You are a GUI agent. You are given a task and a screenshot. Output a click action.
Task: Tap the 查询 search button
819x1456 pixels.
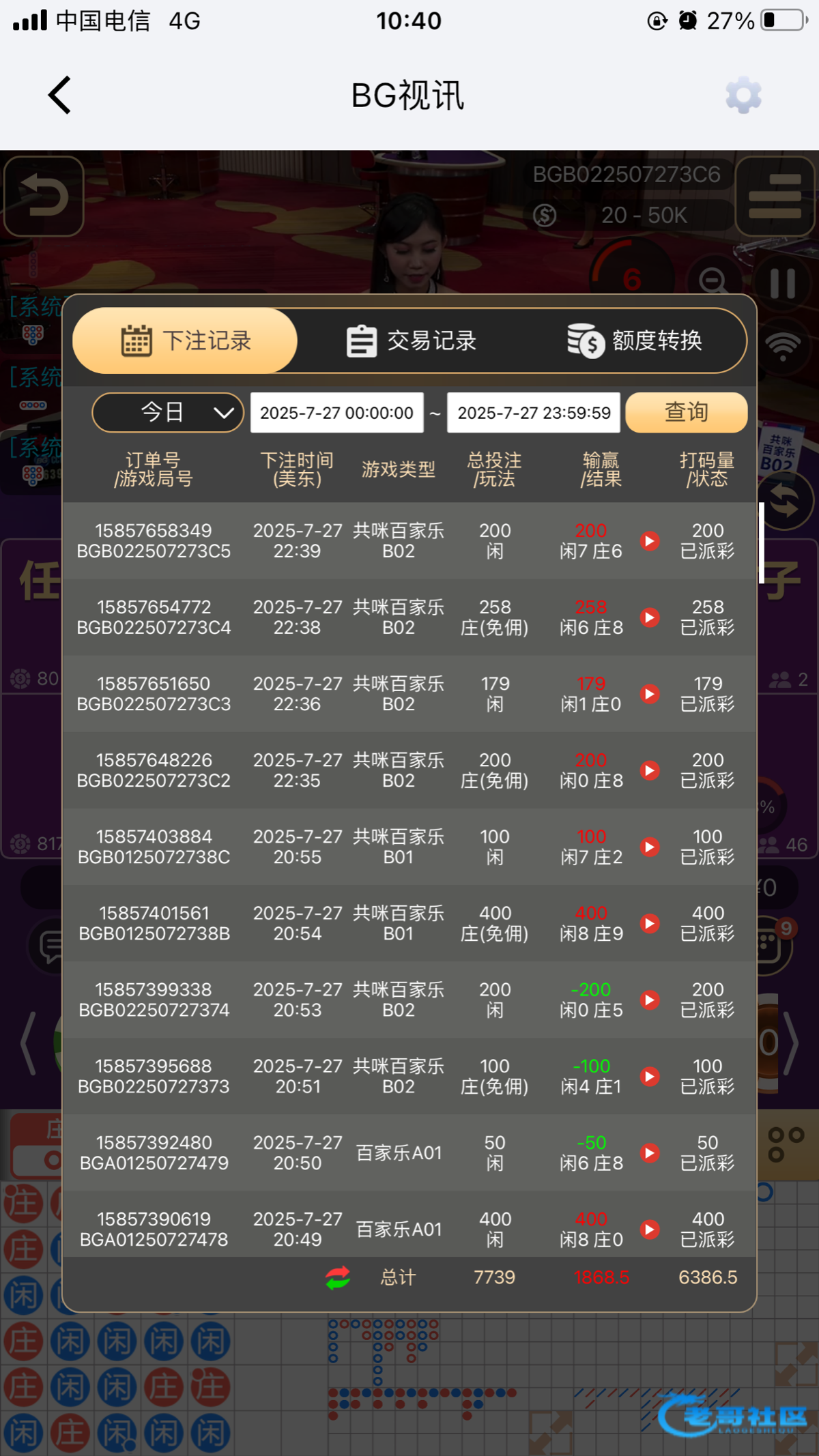click(x=686, y=412)
